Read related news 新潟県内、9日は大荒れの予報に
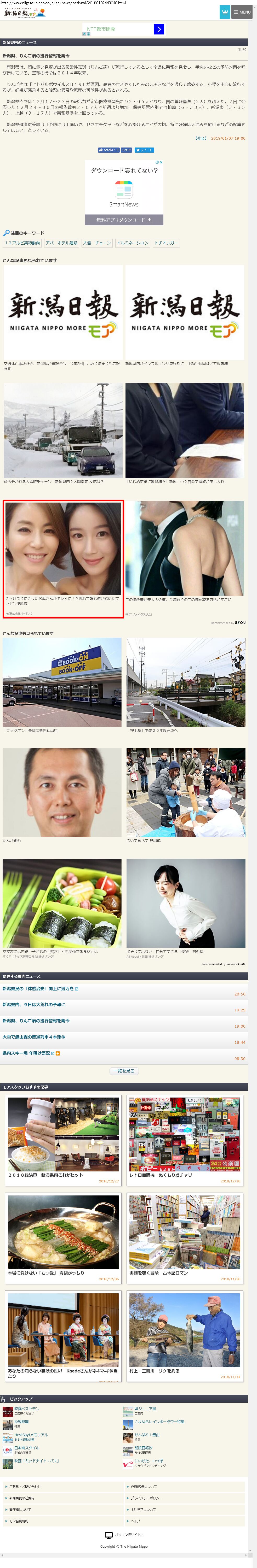Image resolution: width=257 pixels, height=1568 pixels. click(34, 1004)
